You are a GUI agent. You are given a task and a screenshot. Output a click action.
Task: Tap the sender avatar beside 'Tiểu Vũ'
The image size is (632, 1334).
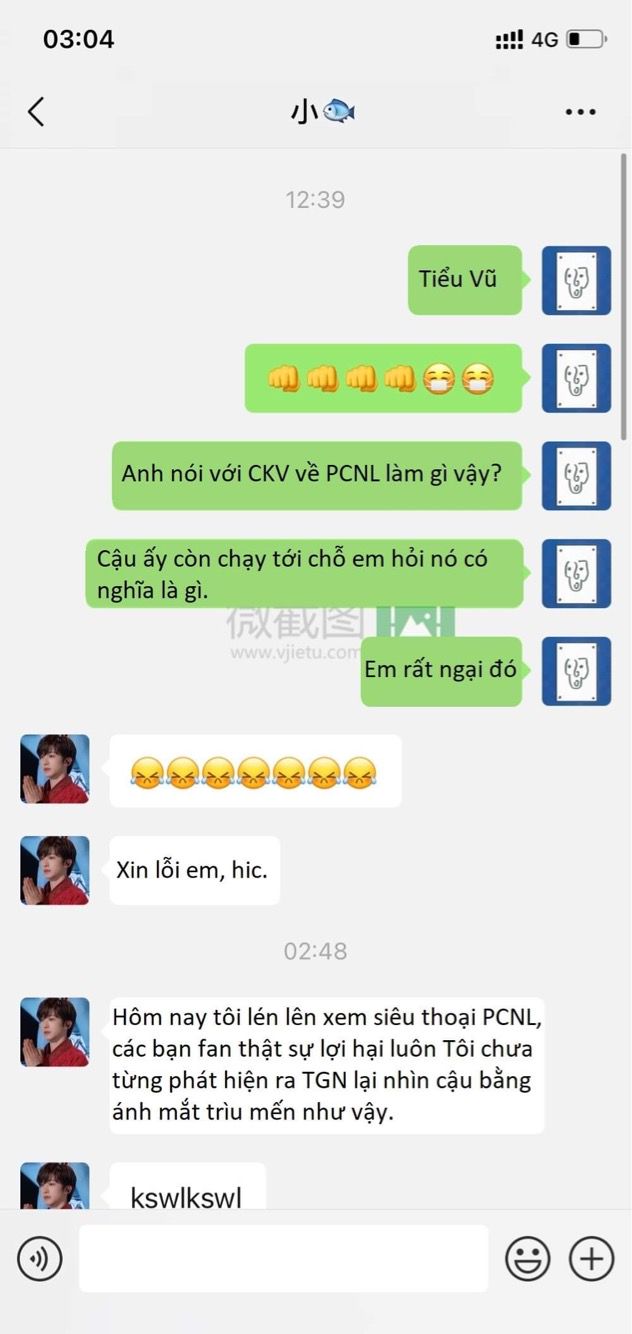[576, 280]
